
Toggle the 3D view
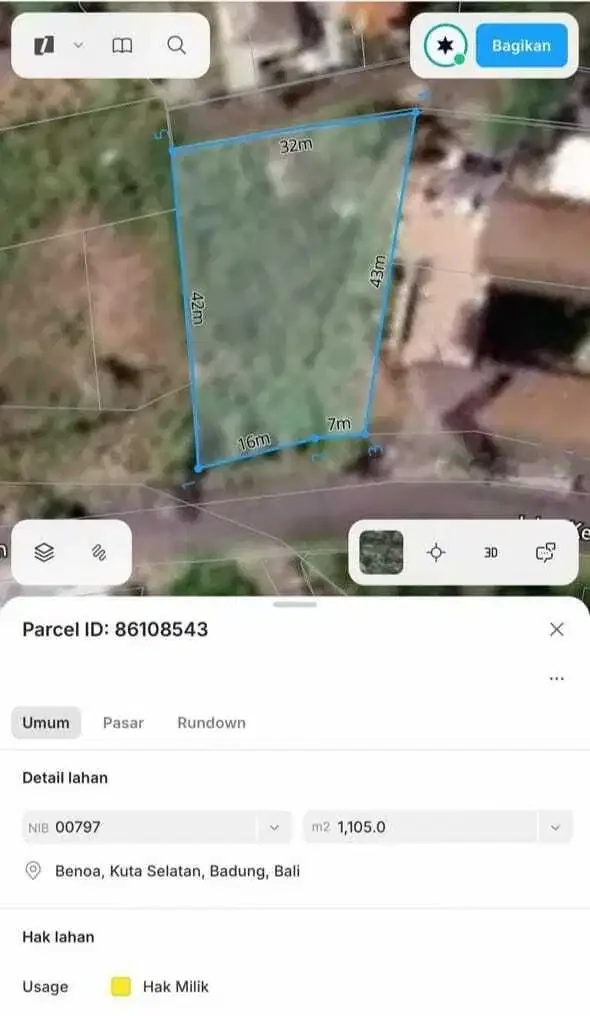491,552
